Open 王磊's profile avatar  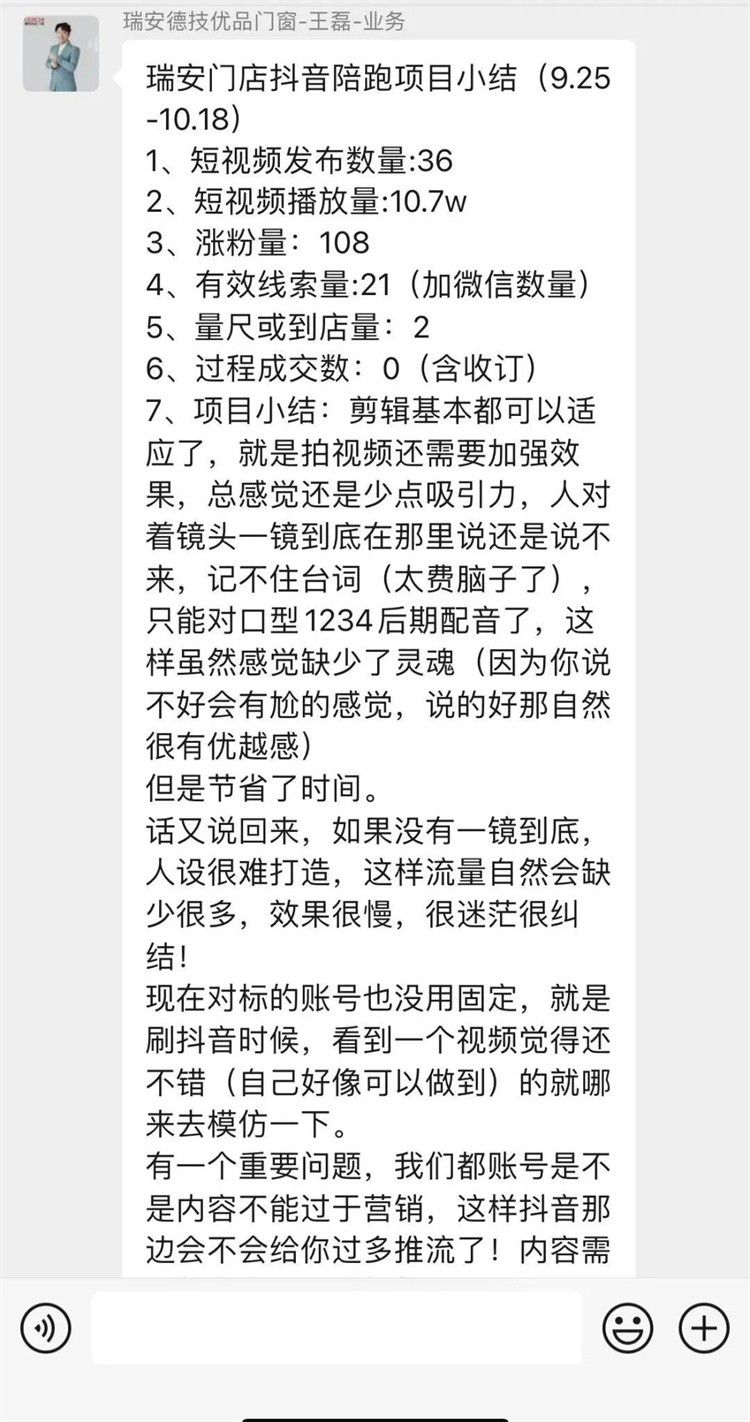(61, 54)
